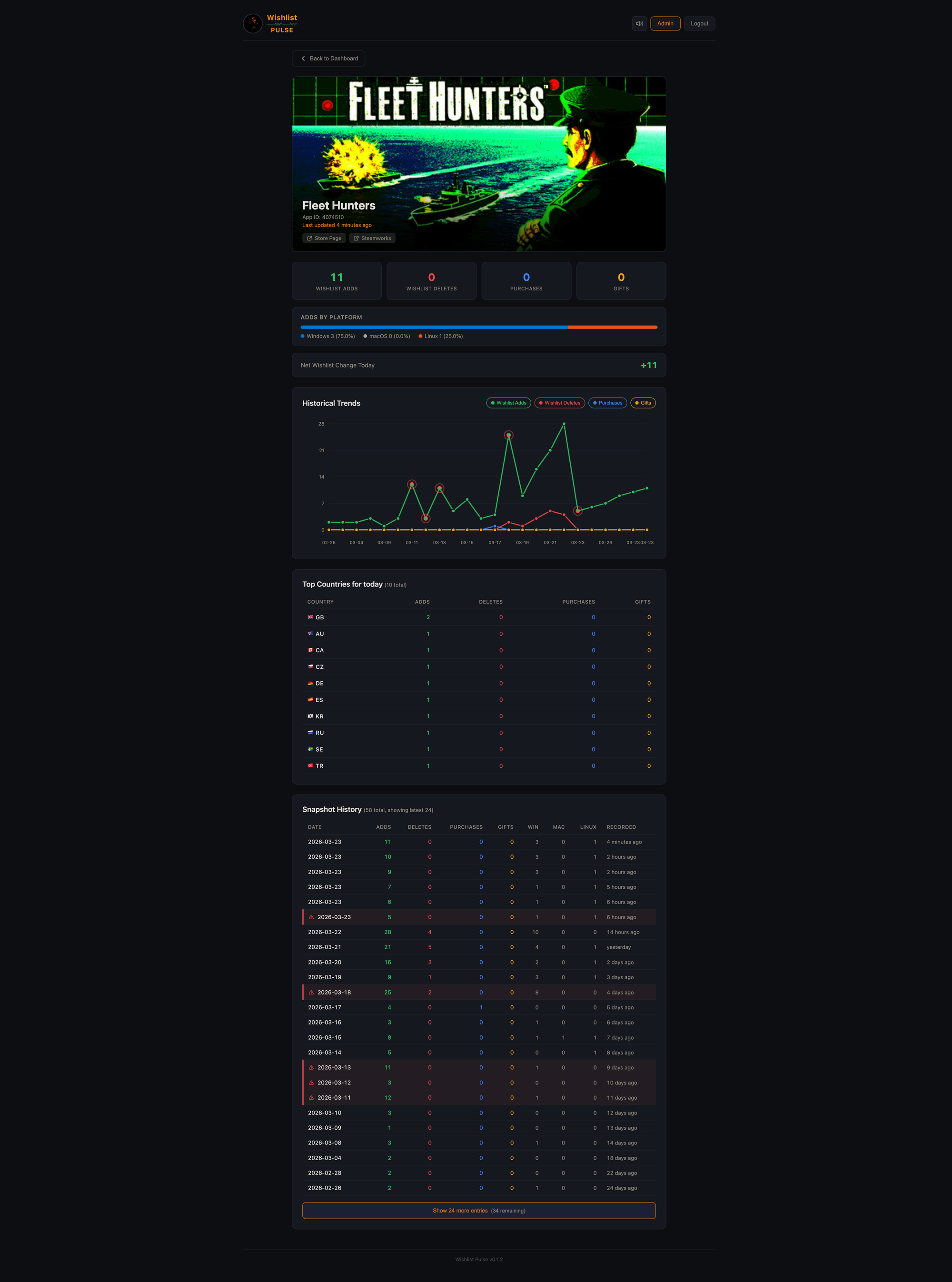Image resolution: width=952 pixels, height=1282 pixels.
Task: Toggle Wishlist Deletes series in chart
Action: tap(560, 403)
